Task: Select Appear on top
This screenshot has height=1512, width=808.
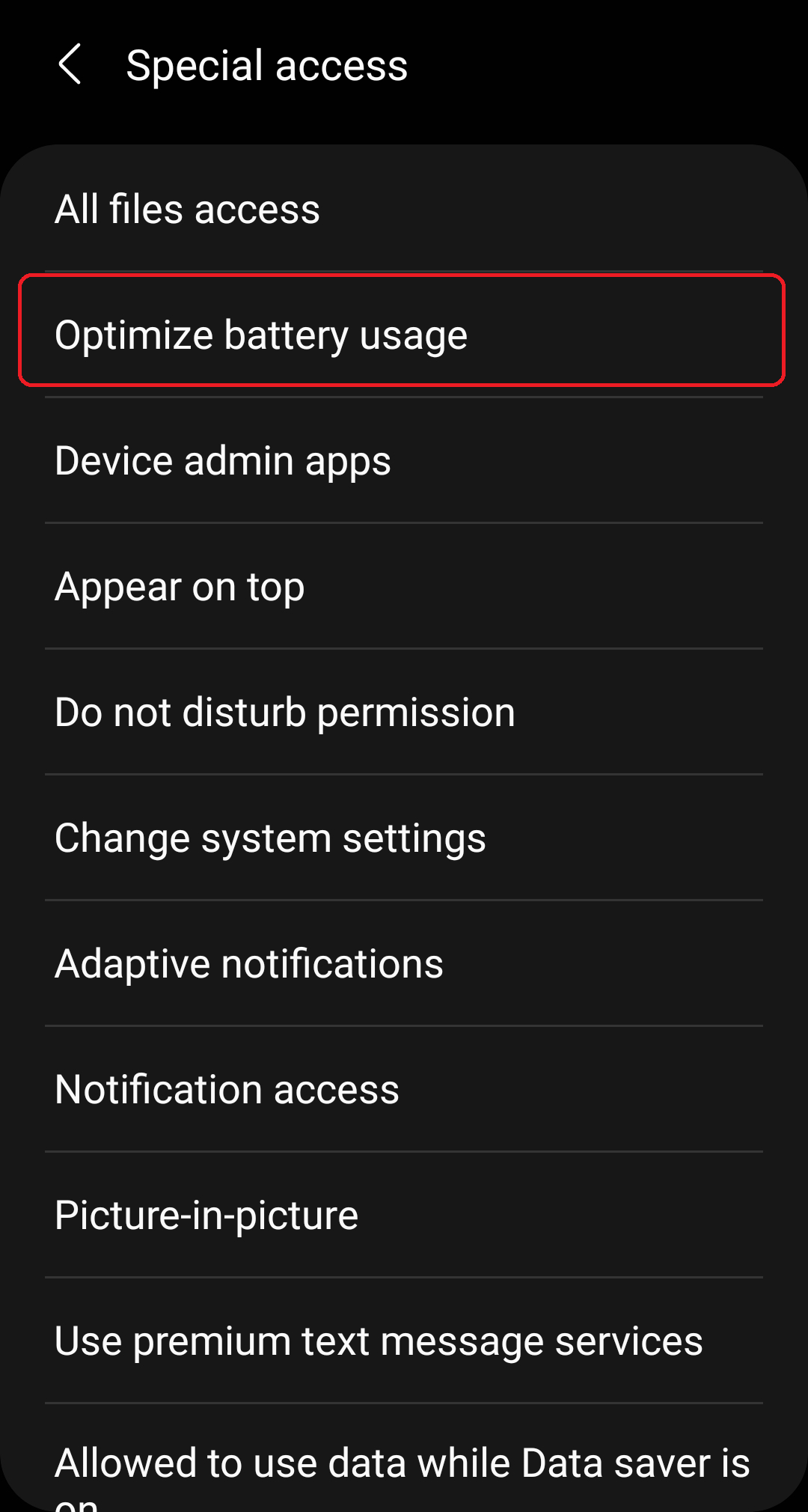Action: pyautogui.click(x=404, y=585)
